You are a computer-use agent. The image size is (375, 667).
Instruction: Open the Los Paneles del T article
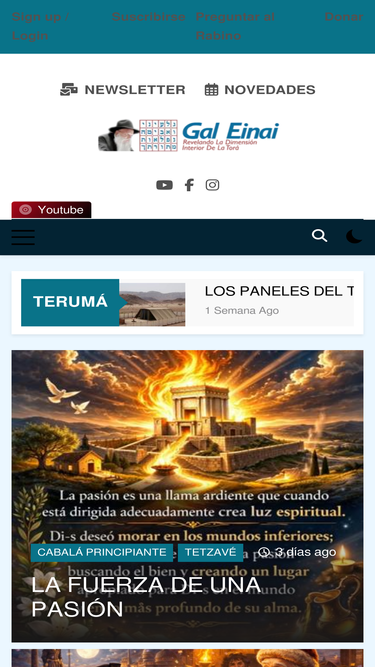click(279, 291)
